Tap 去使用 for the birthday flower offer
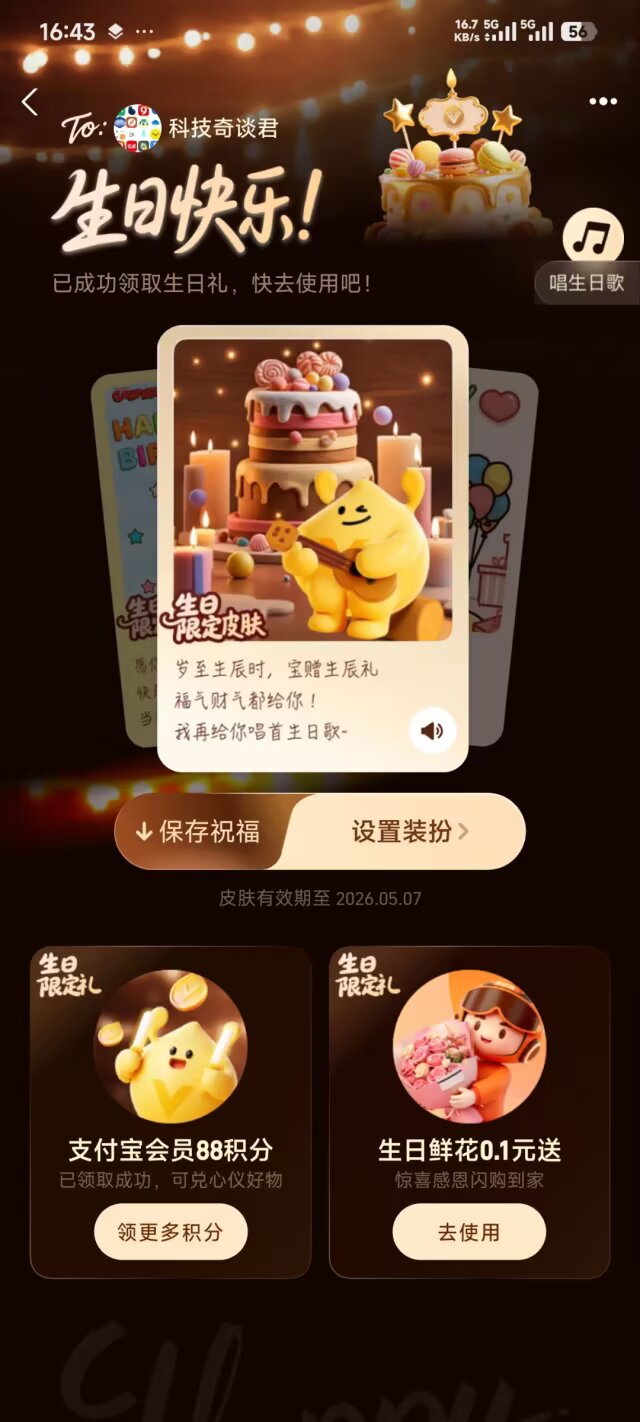The image size is (640, 1422). (468, 1231)
